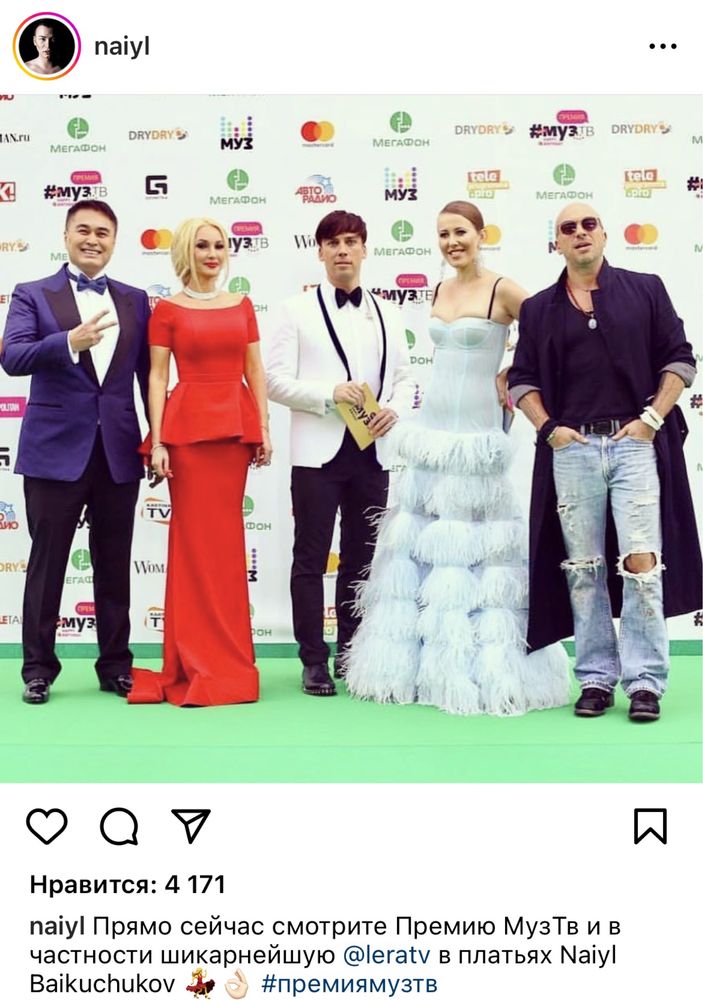This screenshot has height=1000, width=703.
Task: Open the naiyl username in post header
Action: click(121, 47)
